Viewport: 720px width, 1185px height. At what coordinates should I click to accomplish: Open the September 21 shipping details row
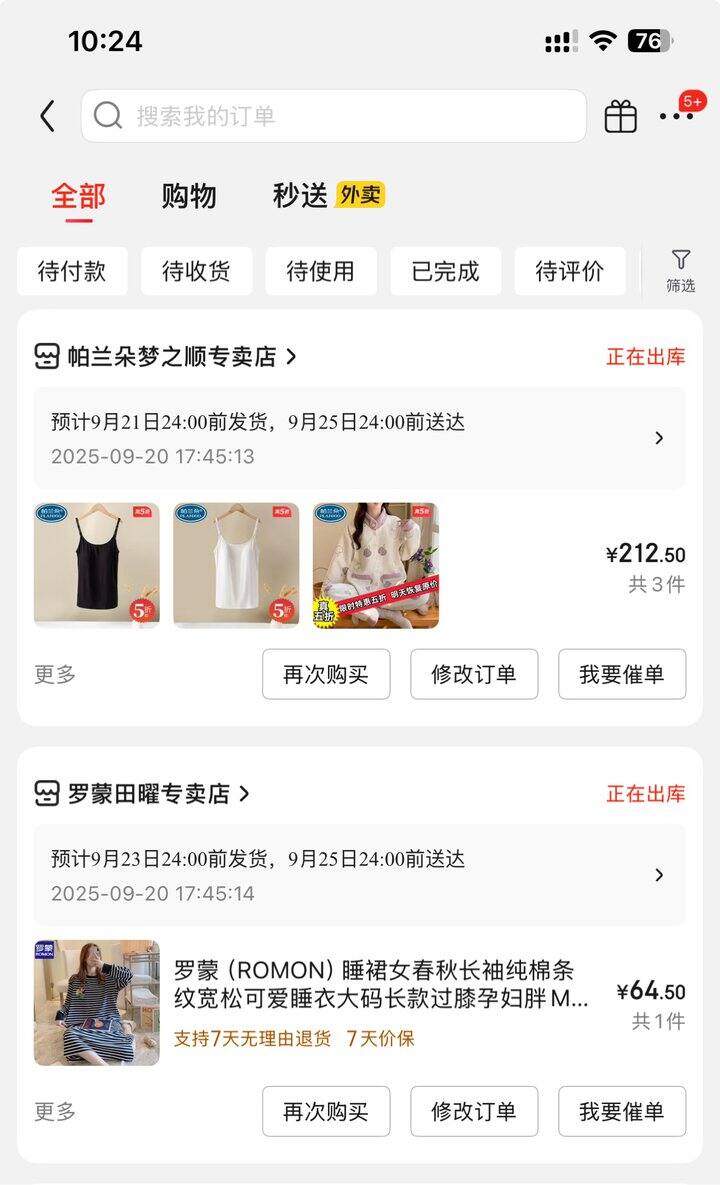[x=360, y=438]
